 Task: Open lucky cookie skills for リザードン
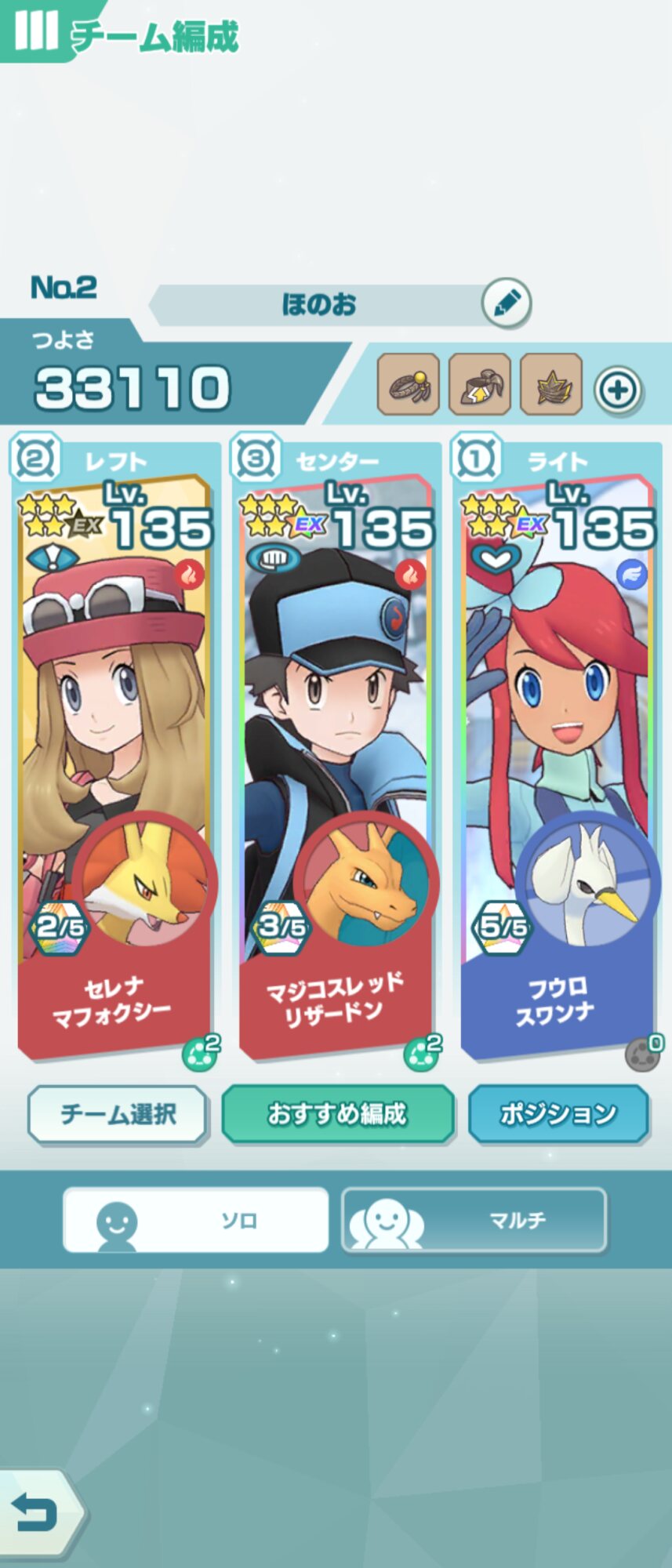[x=423, y=1053]
